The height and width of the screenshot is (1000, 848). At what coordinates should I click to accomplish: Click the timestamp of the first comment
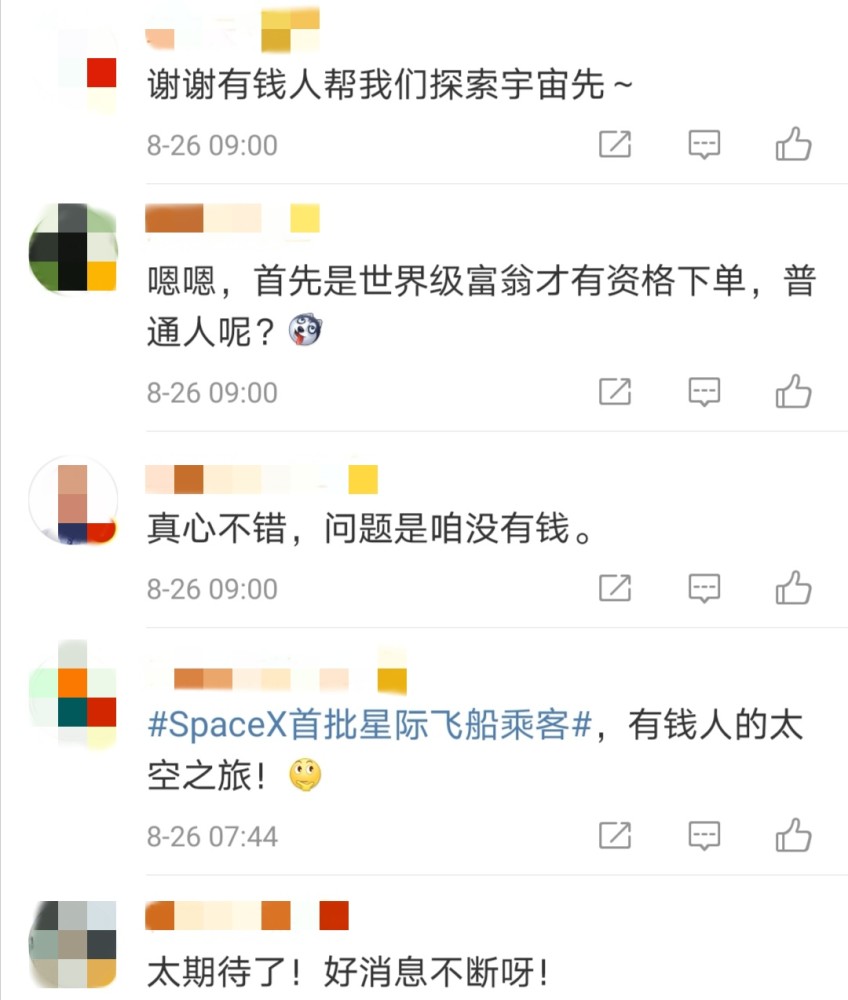tap(209, 144)
